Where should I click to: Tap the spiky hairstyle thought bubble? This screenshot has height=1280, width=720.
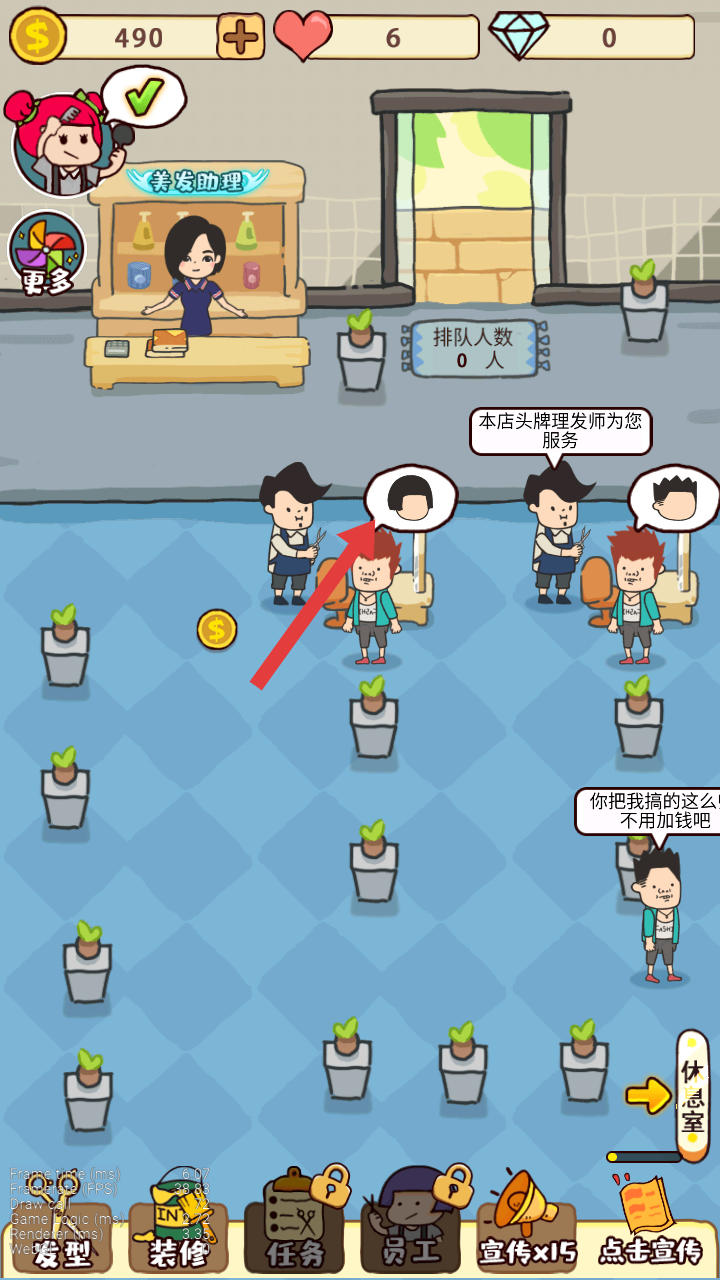point(674,497)
